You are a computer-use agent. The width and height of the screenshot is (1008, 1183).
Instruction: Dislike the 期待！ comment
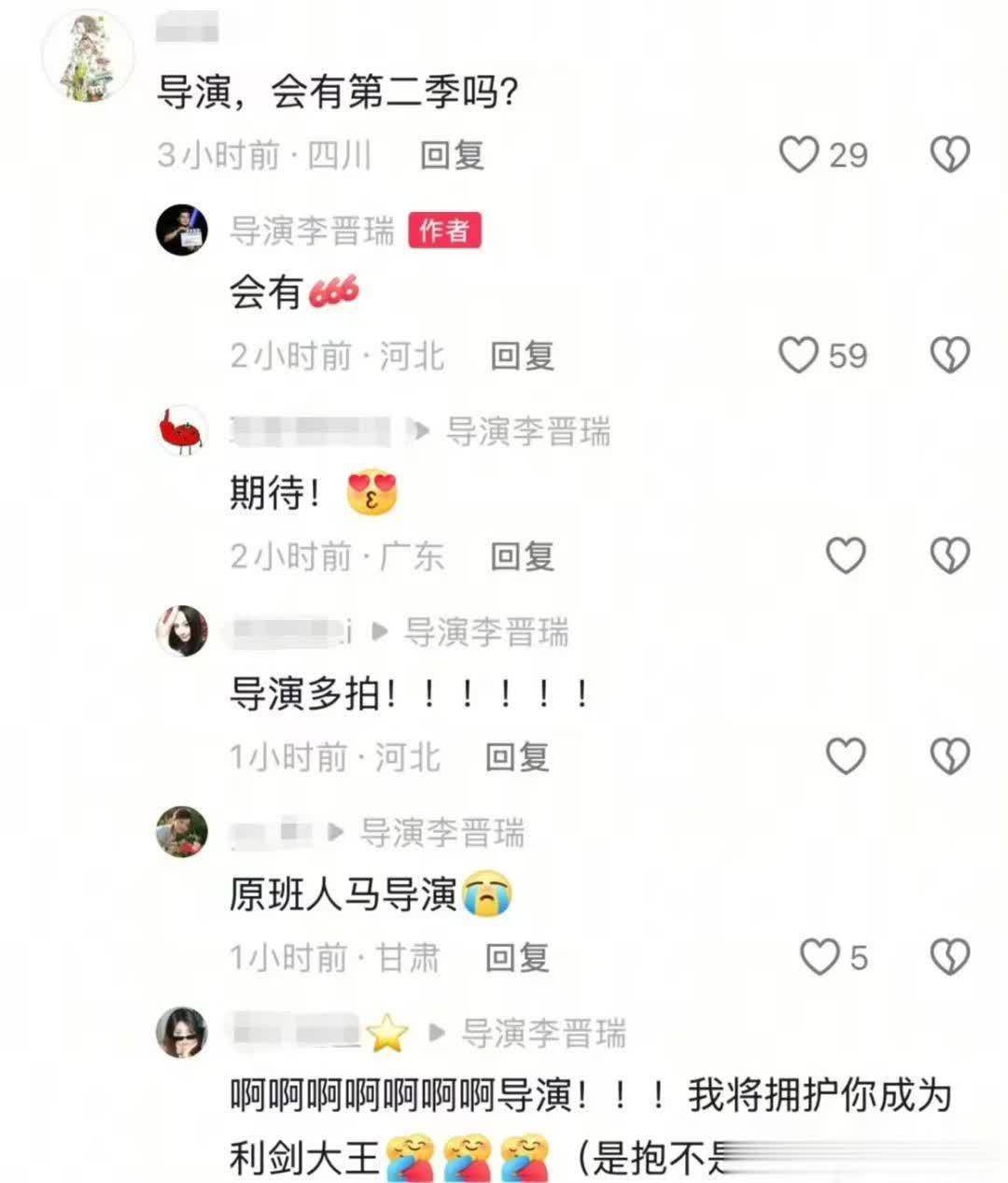(x=950, y=556)
